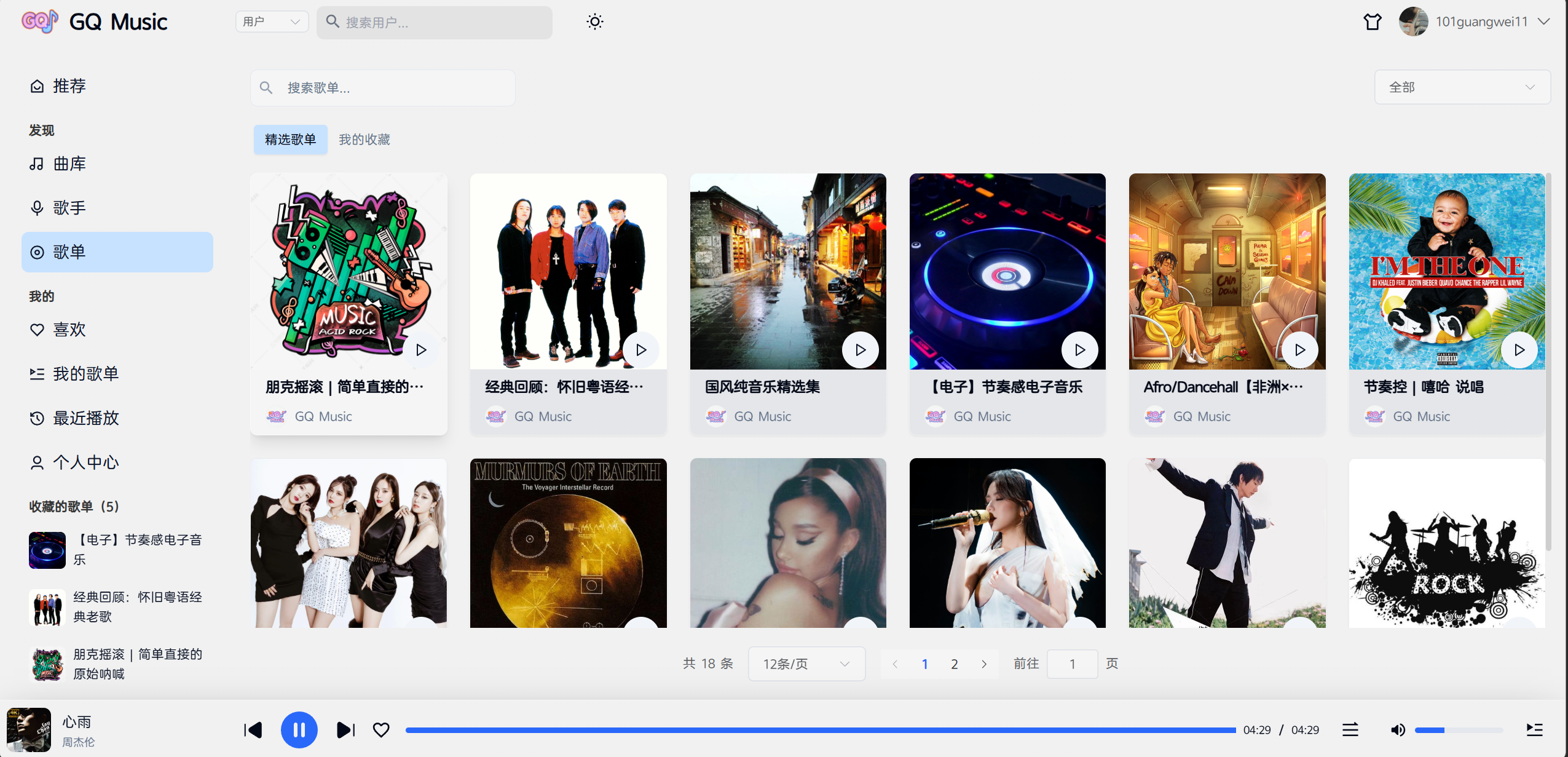This screenshot has width=1568, height=757.
Task: Toggle the light/dark theme sun icon
Action: [594, 22]
